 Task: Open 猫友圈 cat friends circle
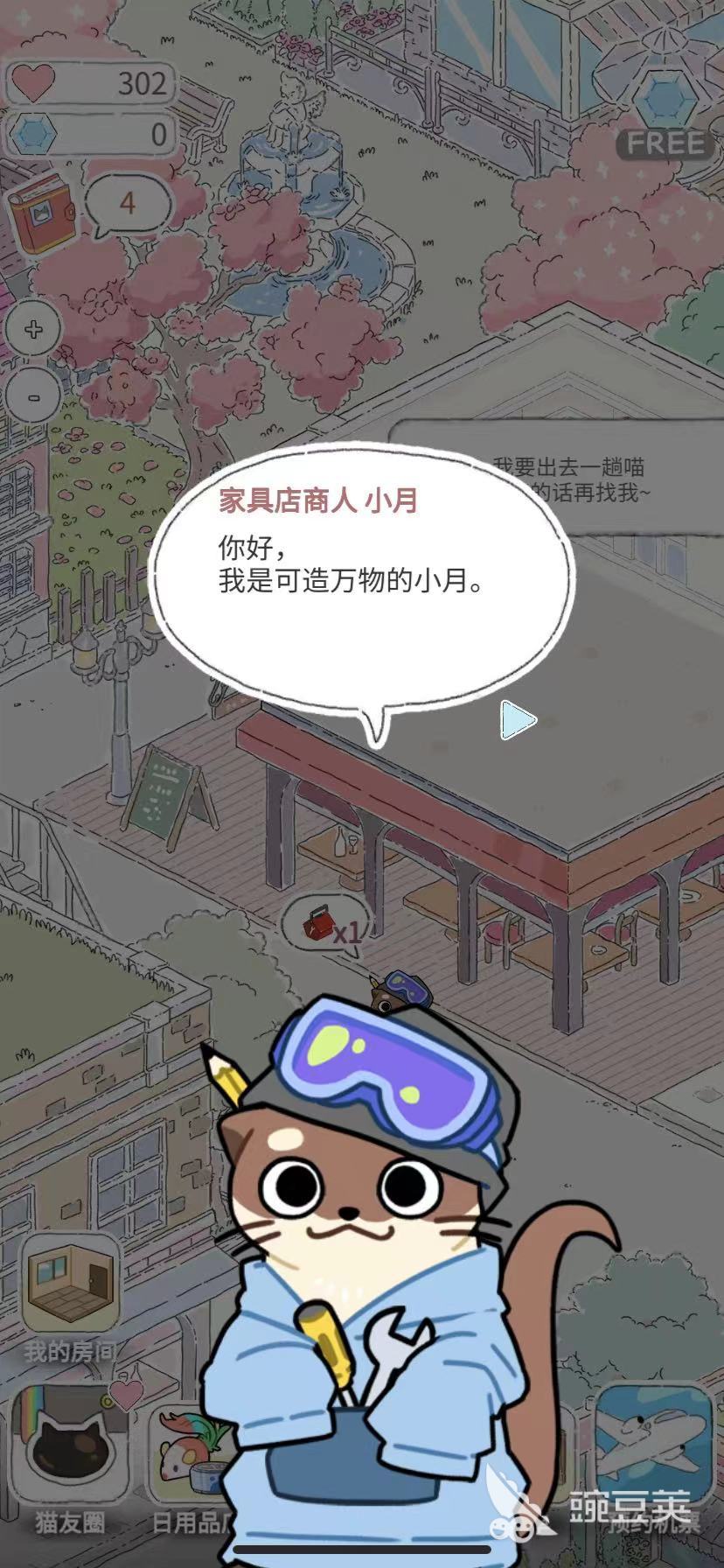pyautogui.click(x=70, y=1452)
